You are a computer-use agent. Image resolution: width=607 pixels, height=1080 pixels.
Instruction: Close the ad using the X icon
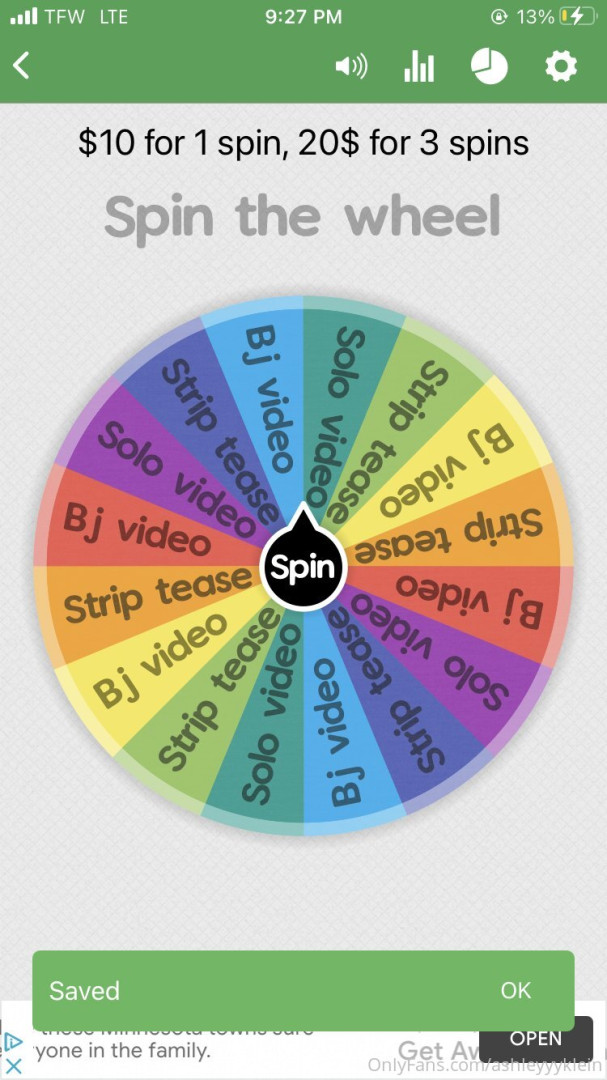(x=13, y=1066)
